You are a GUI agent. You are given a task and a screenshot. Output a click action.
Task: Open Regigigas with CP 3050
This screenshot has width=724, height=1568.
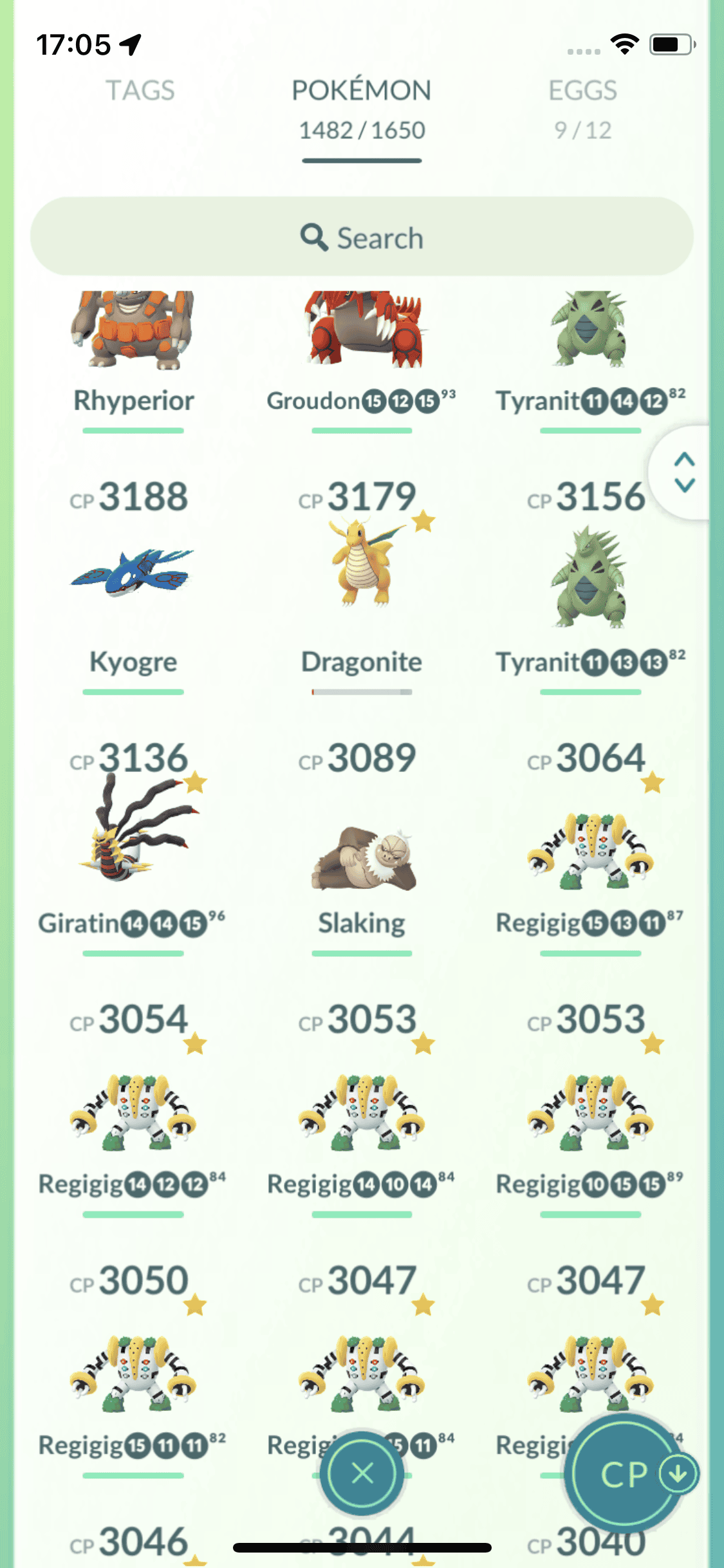pos(133,1371)
